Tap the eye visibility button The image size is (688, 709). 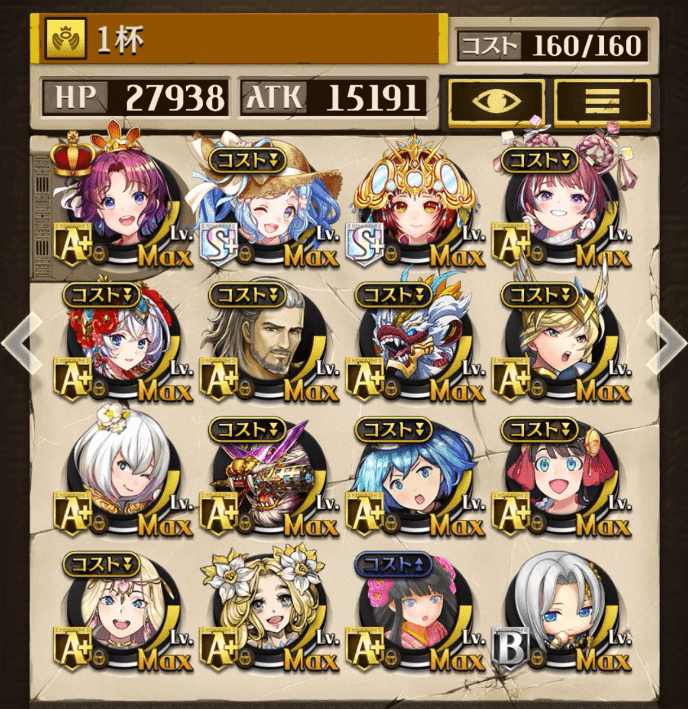(x=496, y=100)
